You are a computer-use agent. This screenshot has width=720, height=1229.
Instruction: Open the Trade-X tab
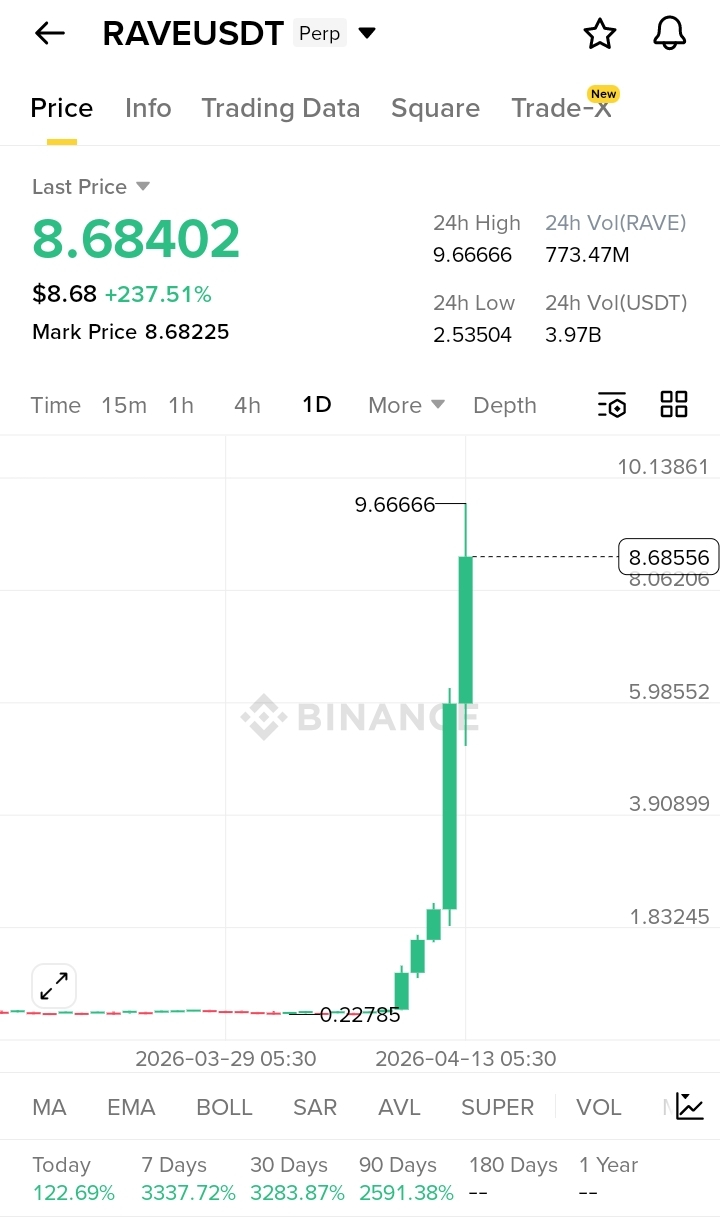click(561, 108)
